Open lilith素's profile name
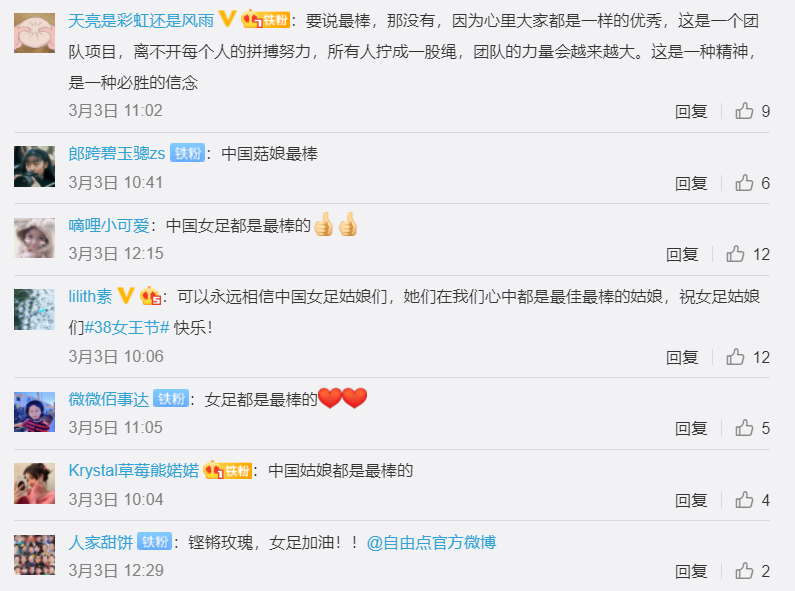This screenshot has height=591, width=795. click(90, 296)
